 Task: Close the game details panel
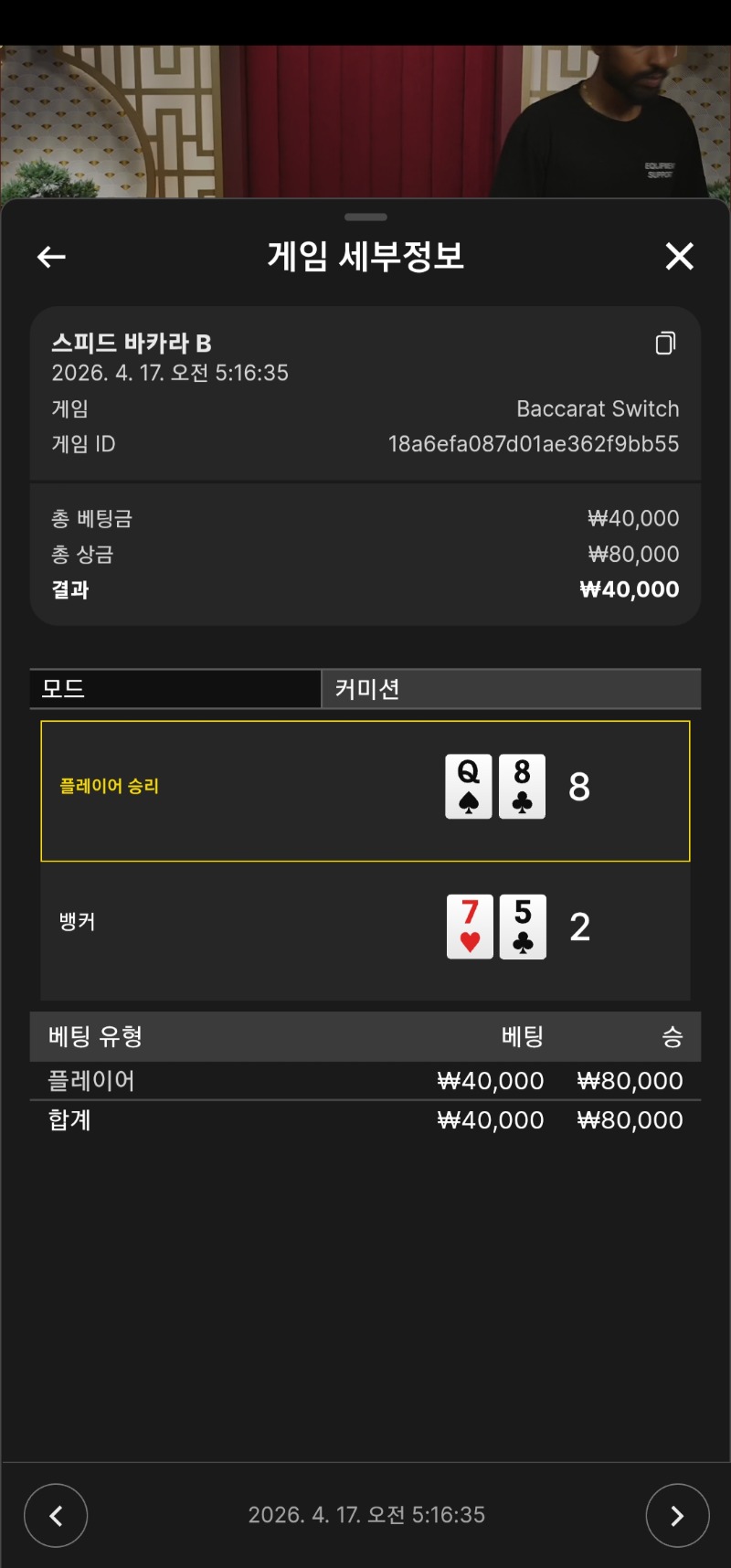click(x=679, y=257)
